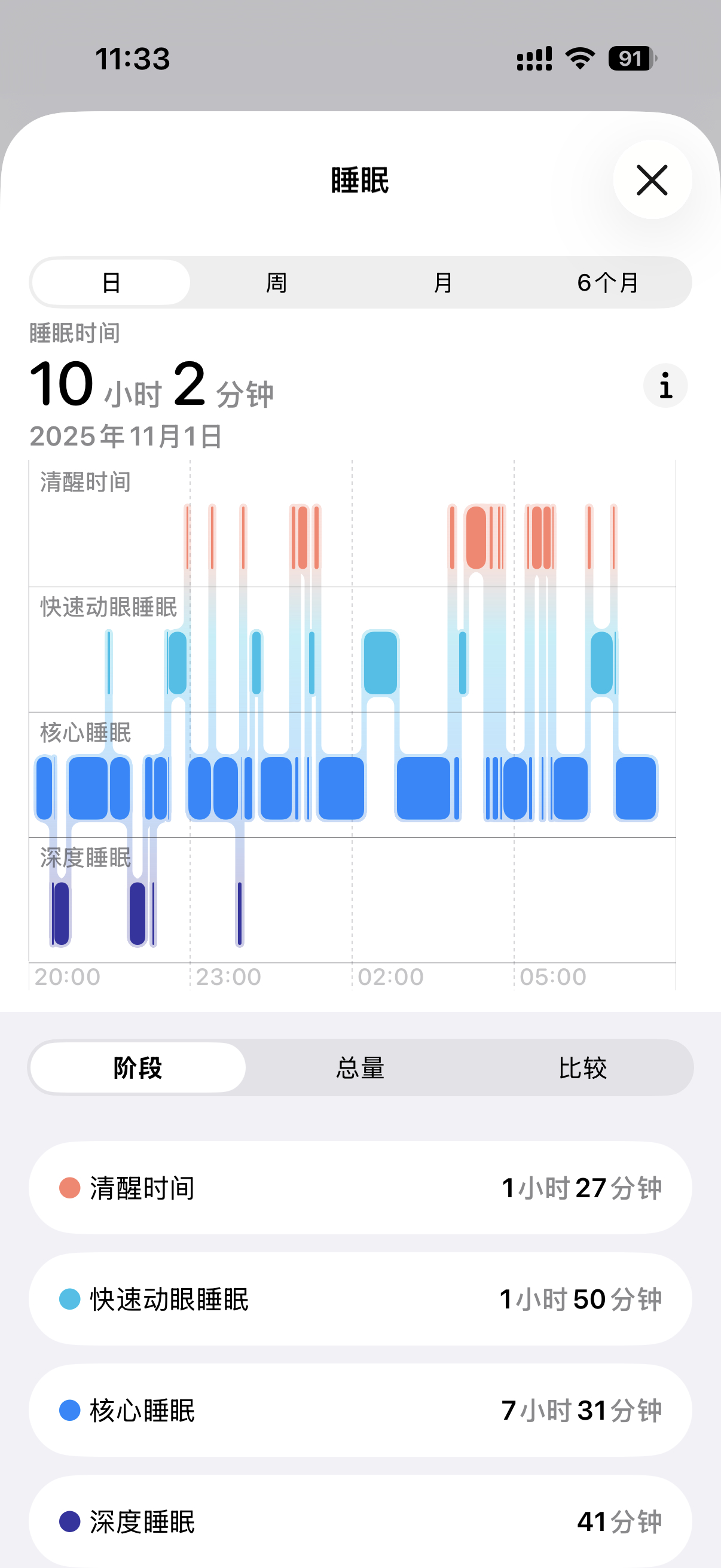This screenshot has height=1568, width=721.
Task: Close the 睡眠 sleep sheet
Action: tap(651, 180)
